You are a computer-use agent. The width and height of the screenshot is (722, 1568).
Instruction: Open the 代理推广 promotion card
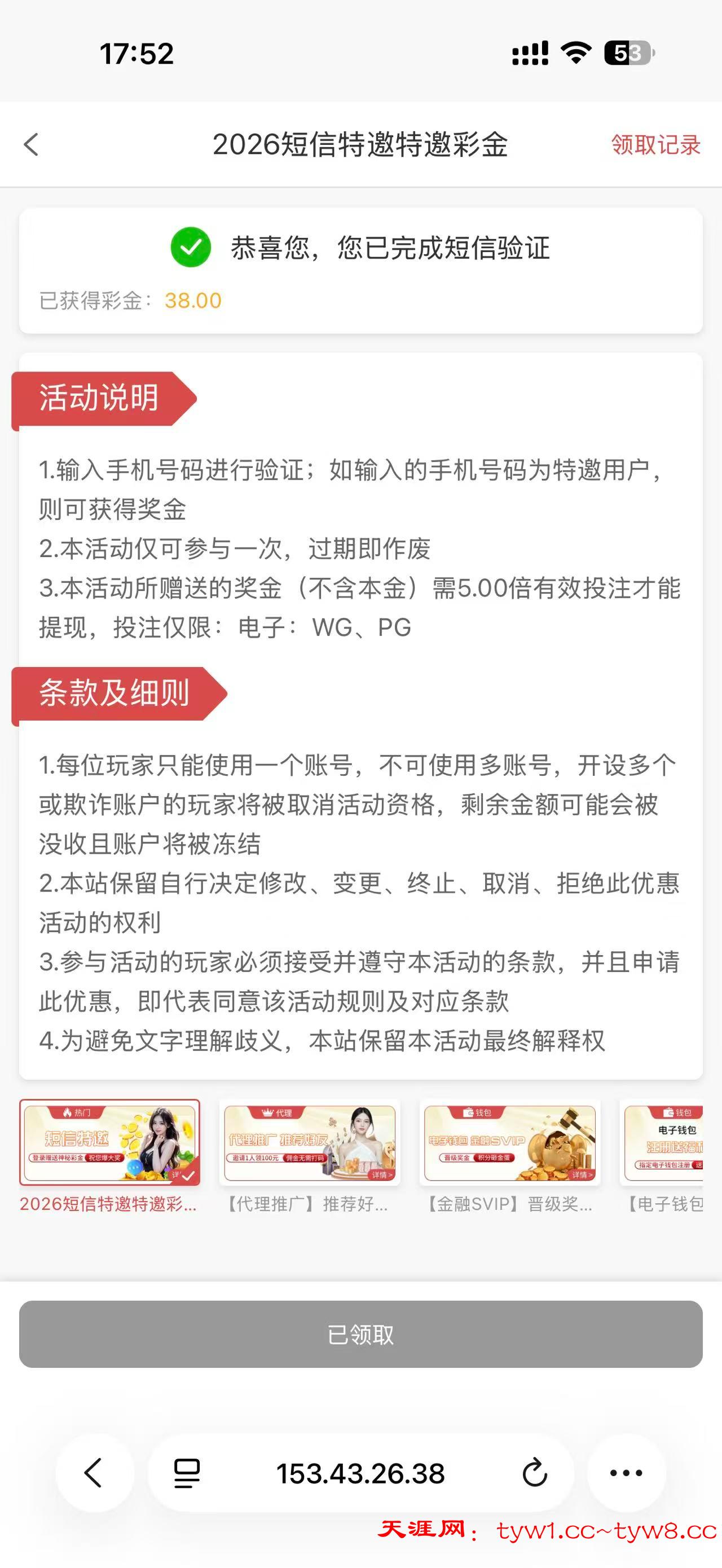pos(309,1142)
